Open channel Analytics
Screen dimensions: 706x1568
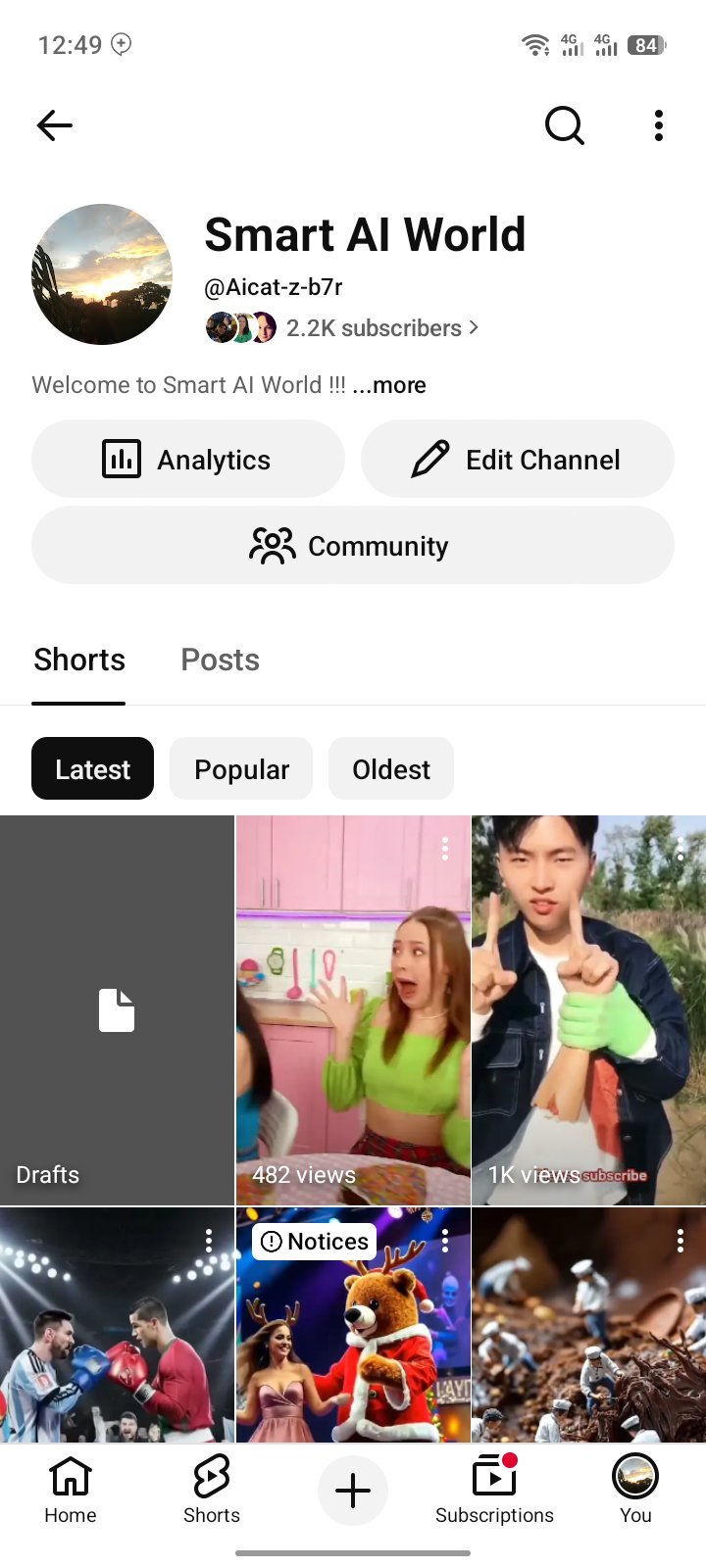tap(188, 459)
